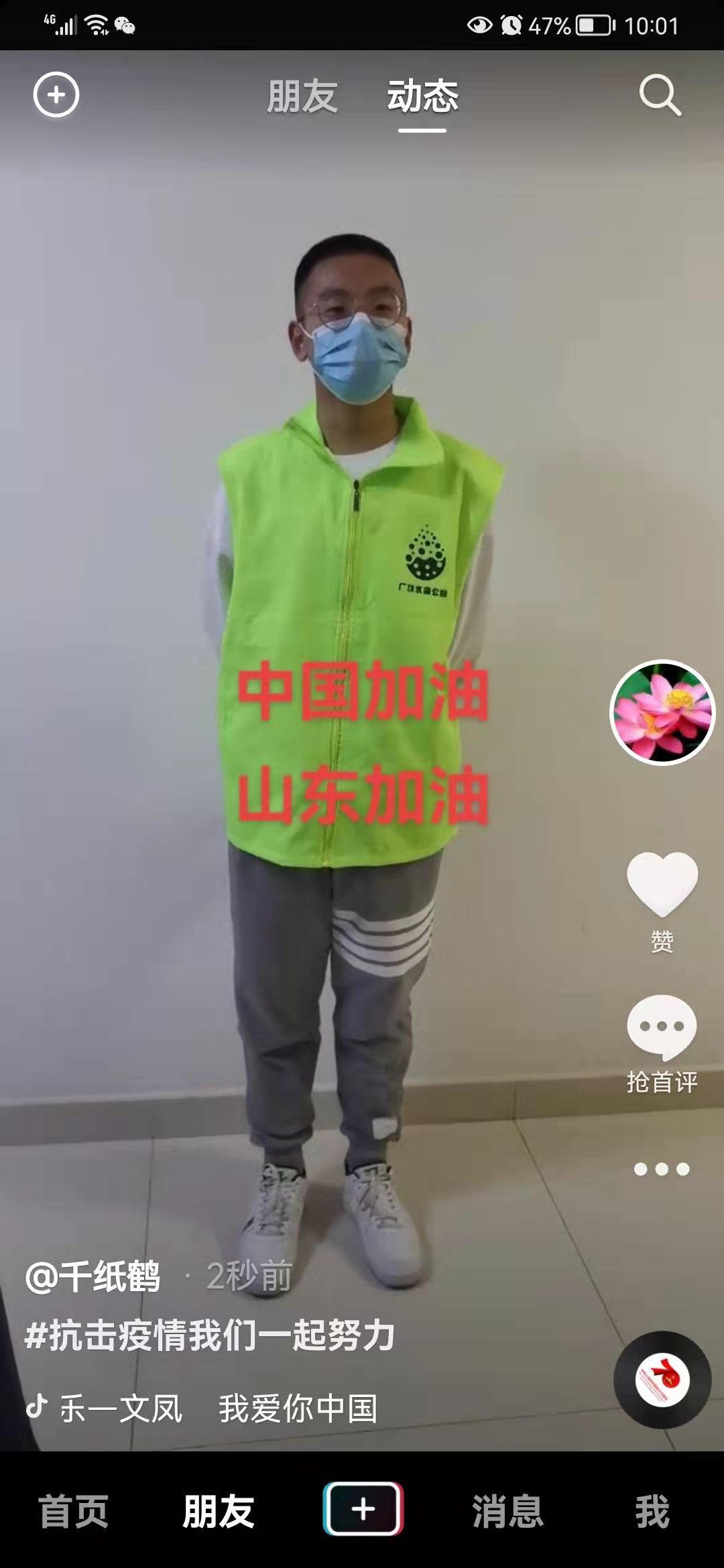The width and height of the screenshot is (724, 1568).
Task: Switch to the 我 profile tab
Action: [652, 1512]
